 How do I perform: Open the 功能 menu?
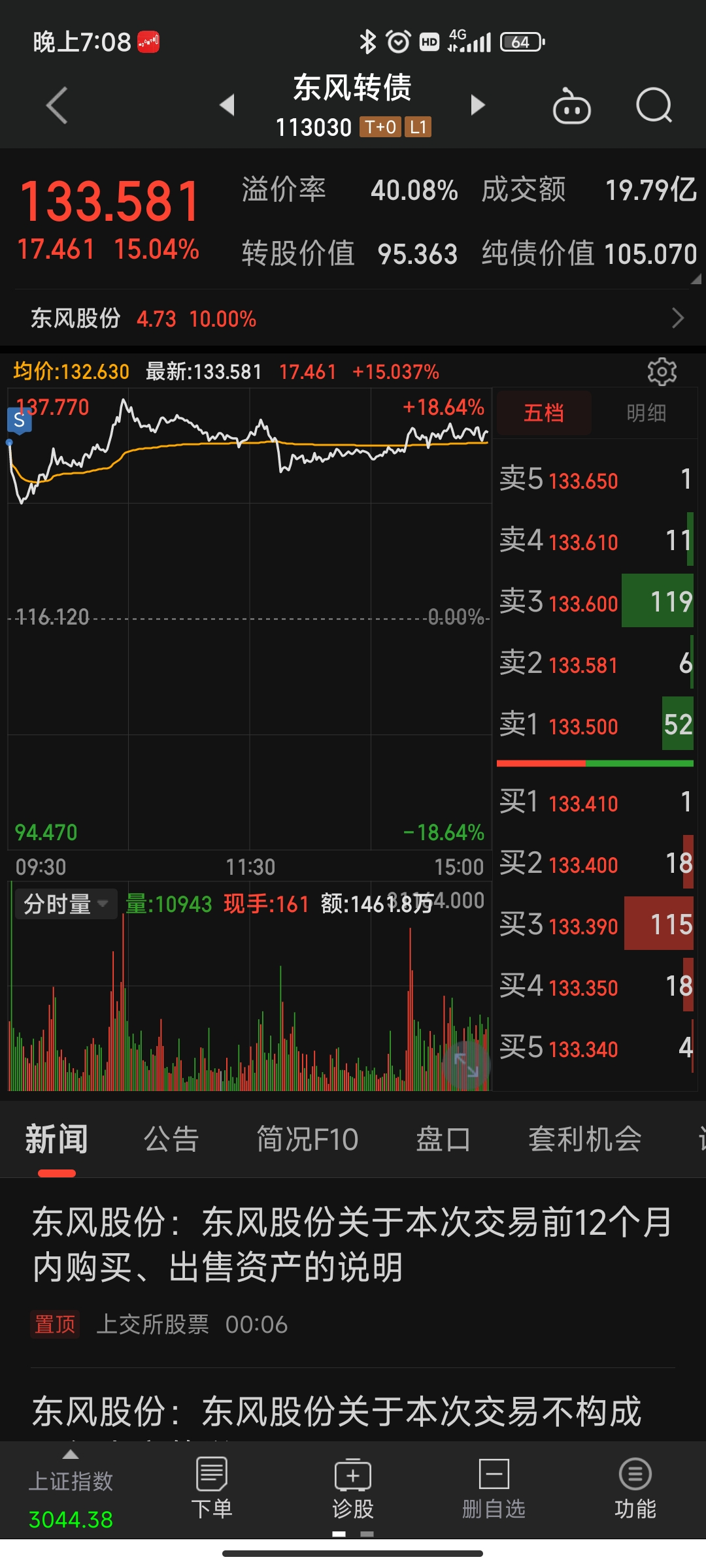click(x=635, y=1489)
